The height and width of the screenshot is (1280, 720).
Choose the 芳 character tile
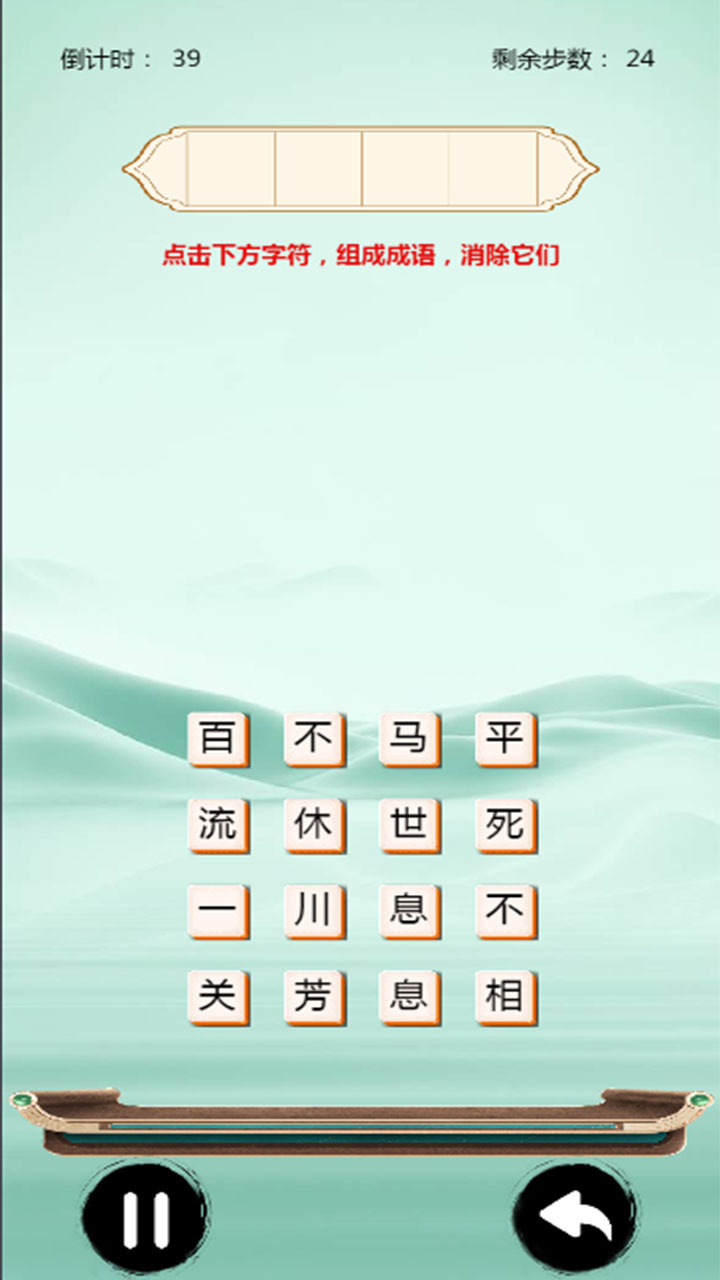tap(314, 997)
